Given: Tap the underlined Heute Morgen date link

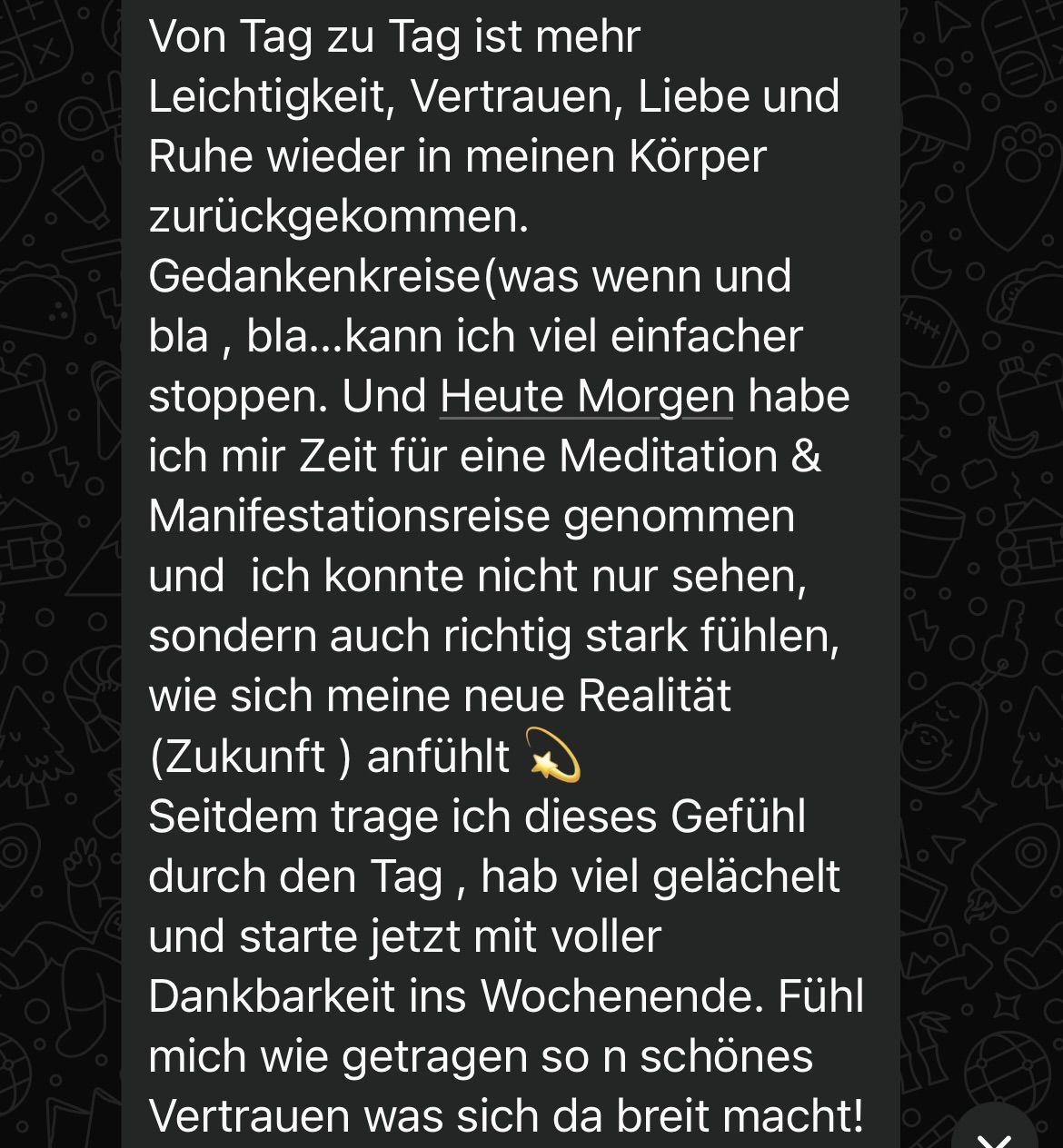Looking at the screenshot, I should 587,397.
